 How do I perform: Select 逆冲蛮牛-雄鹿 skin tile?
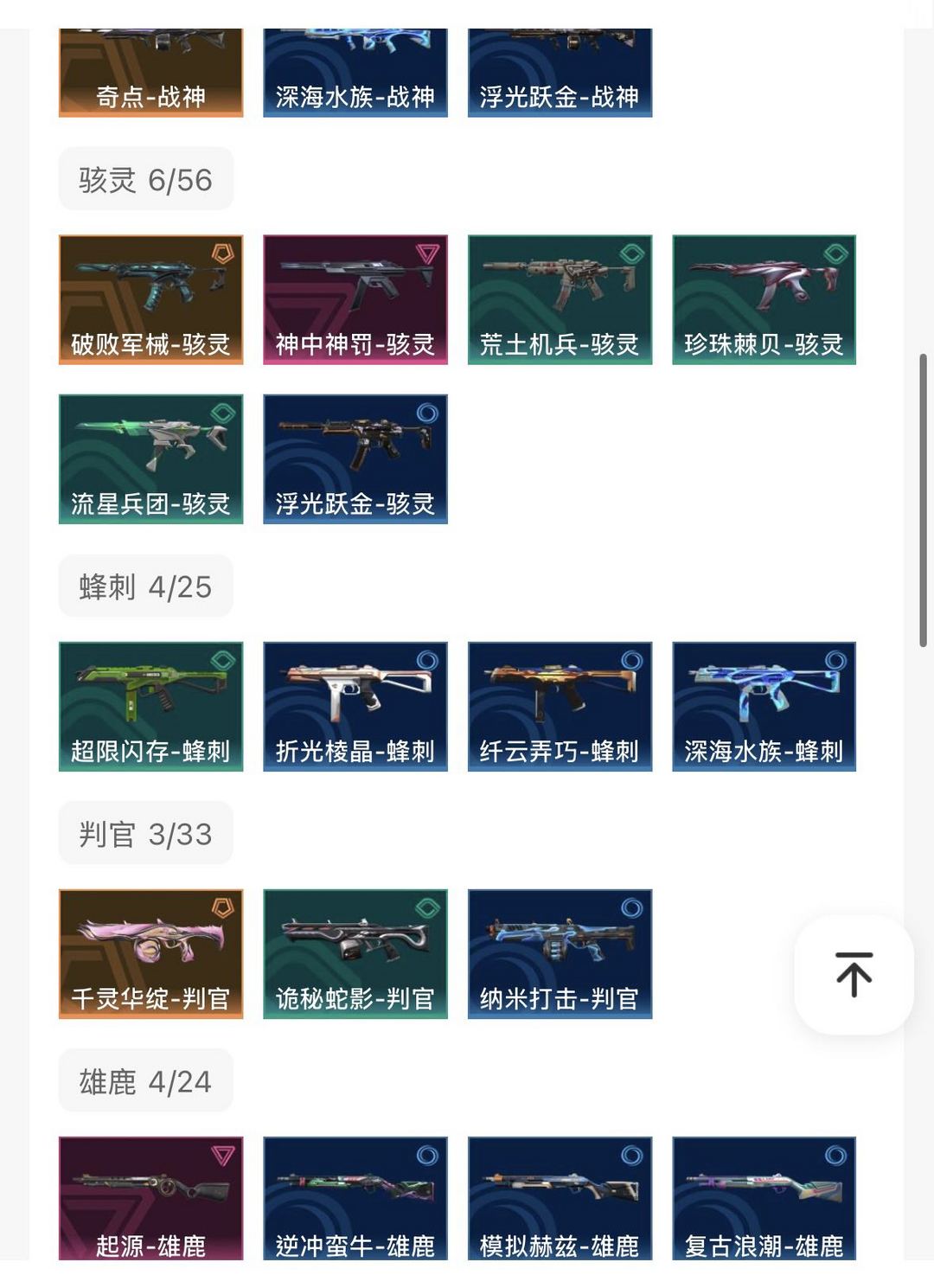355,1198
